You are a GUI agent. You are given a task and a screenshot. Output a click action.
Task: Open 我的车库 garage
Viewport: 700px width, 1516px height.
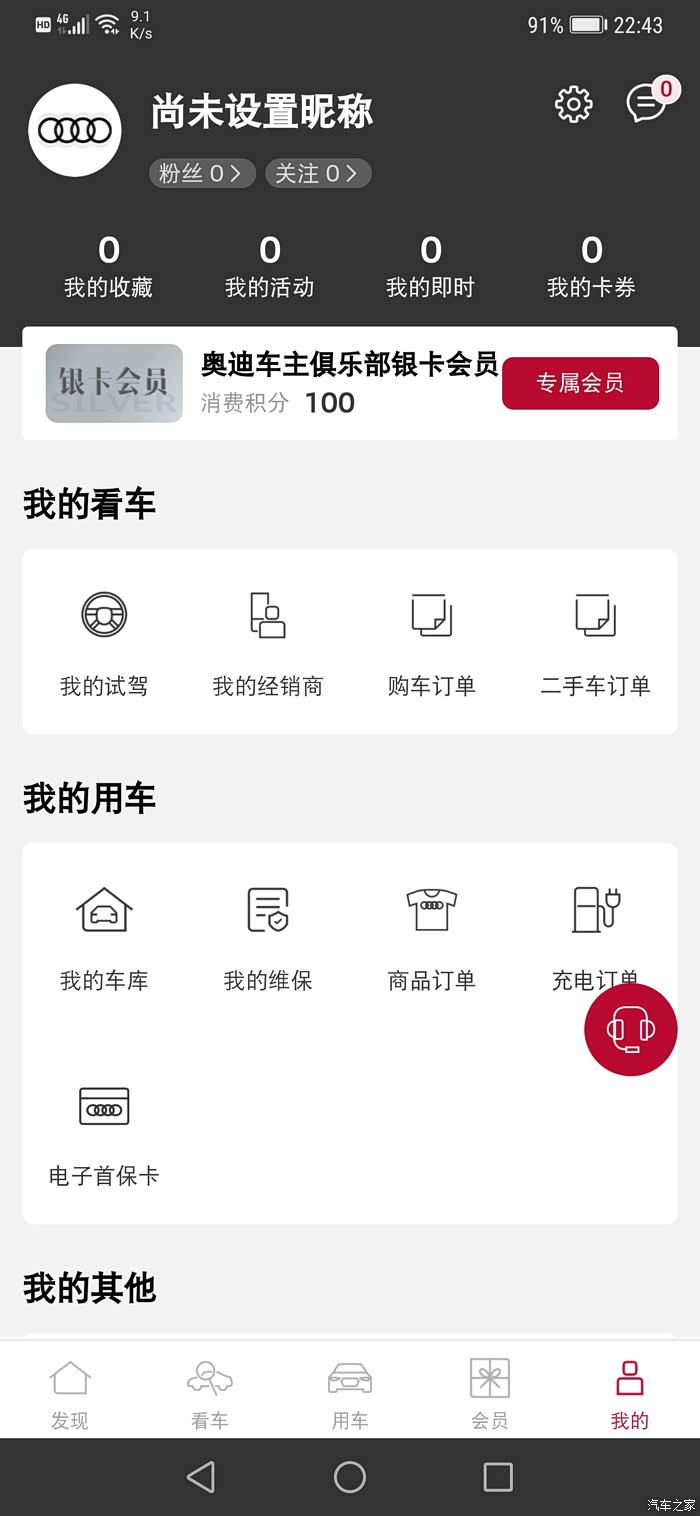tap(104, 937)
